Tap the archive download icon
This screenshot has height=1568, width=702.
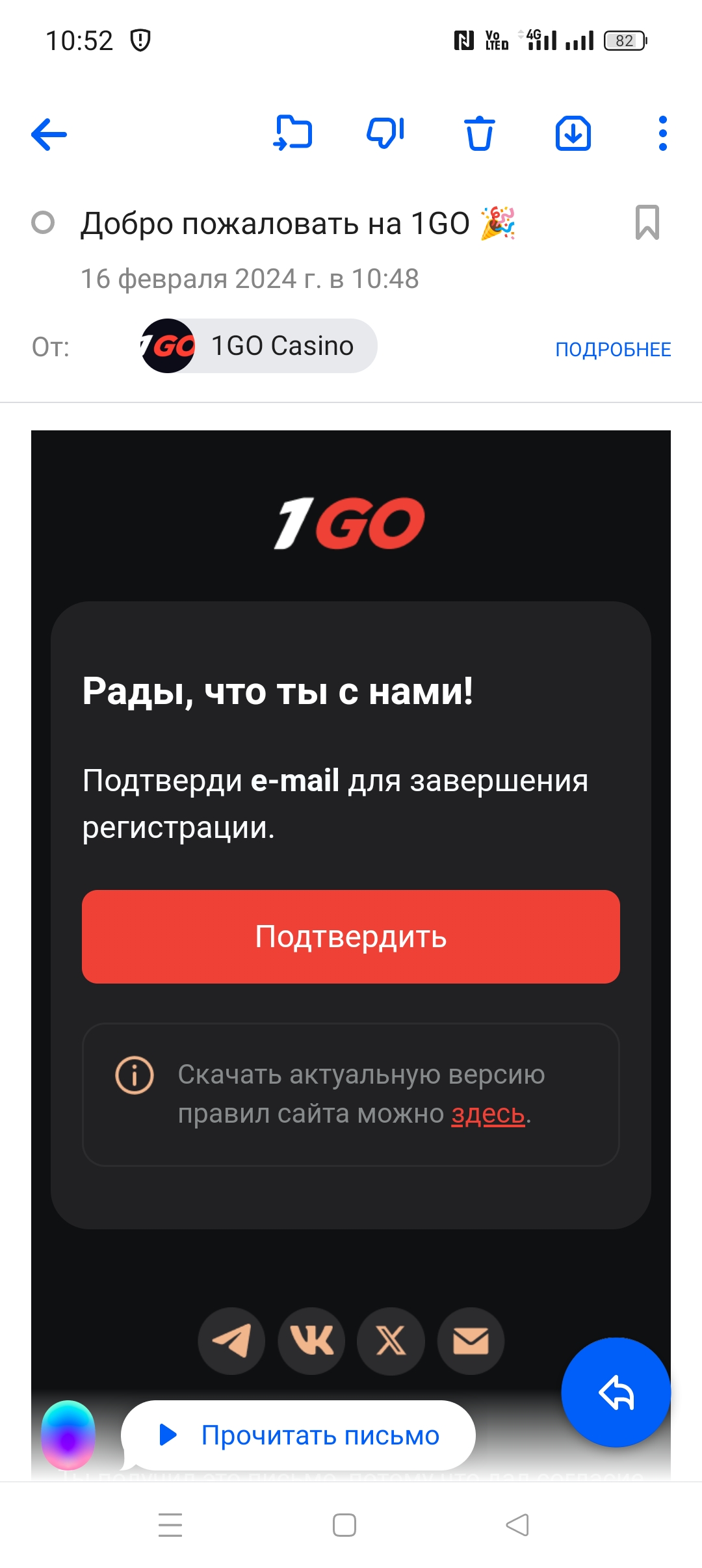pyautogui.click(x=573, y=133)
